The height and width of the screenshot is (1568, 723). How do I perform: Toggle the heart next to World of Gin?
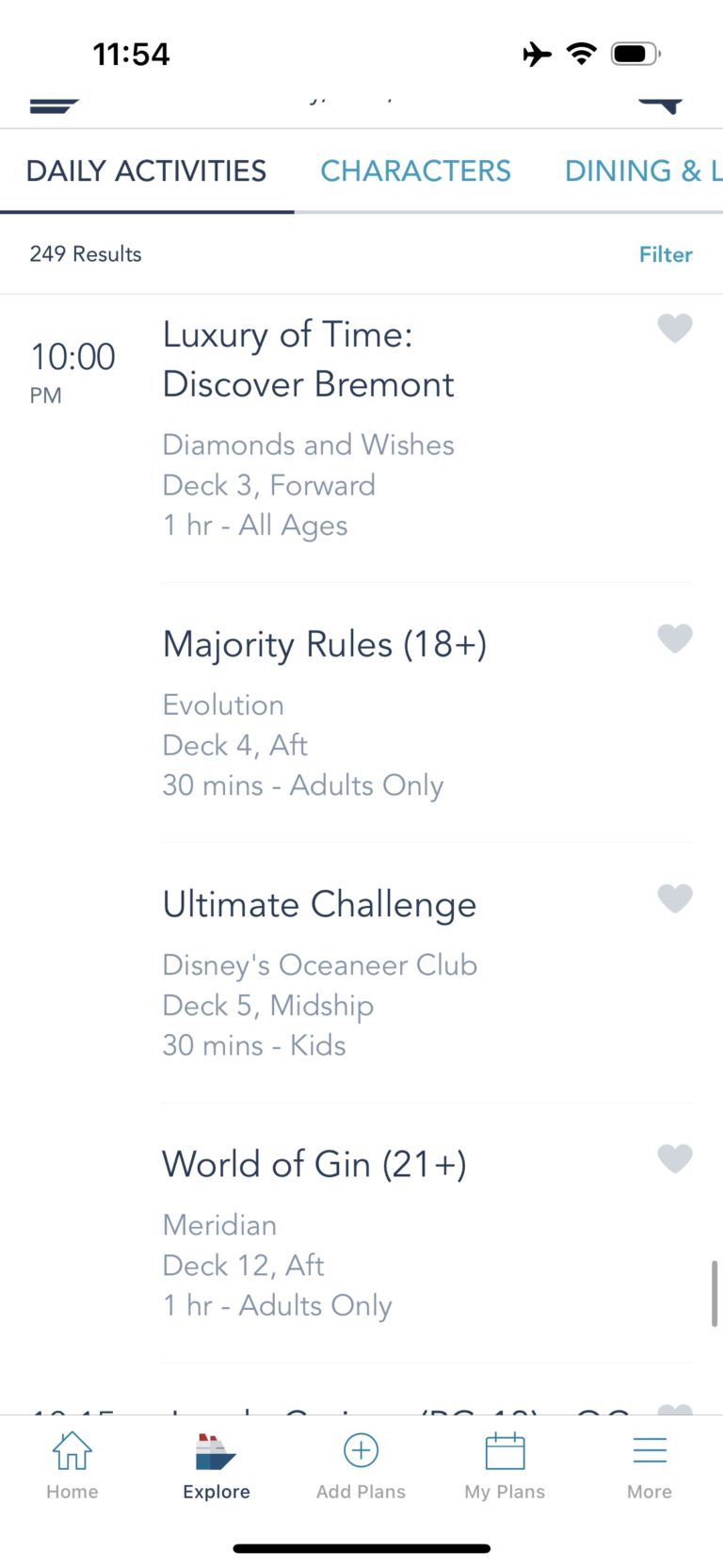[675, 1159]
